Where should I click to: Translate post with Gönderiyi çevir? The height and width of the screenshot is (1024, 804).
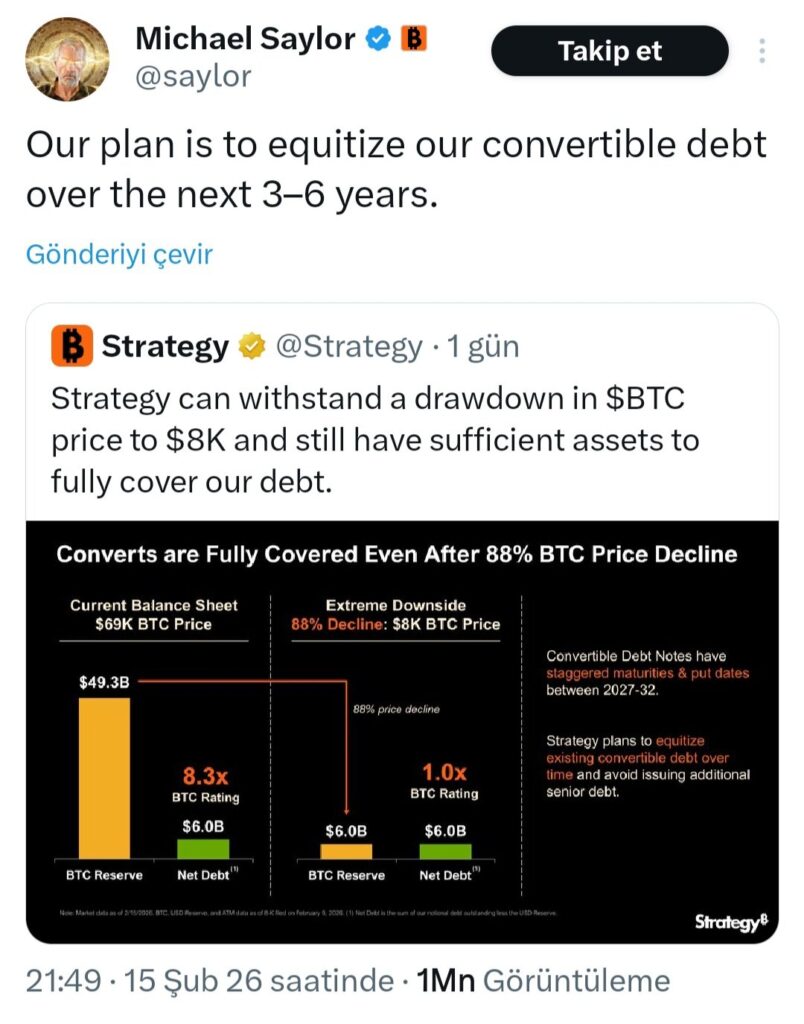pyautogui.click(x=119, y=254)
